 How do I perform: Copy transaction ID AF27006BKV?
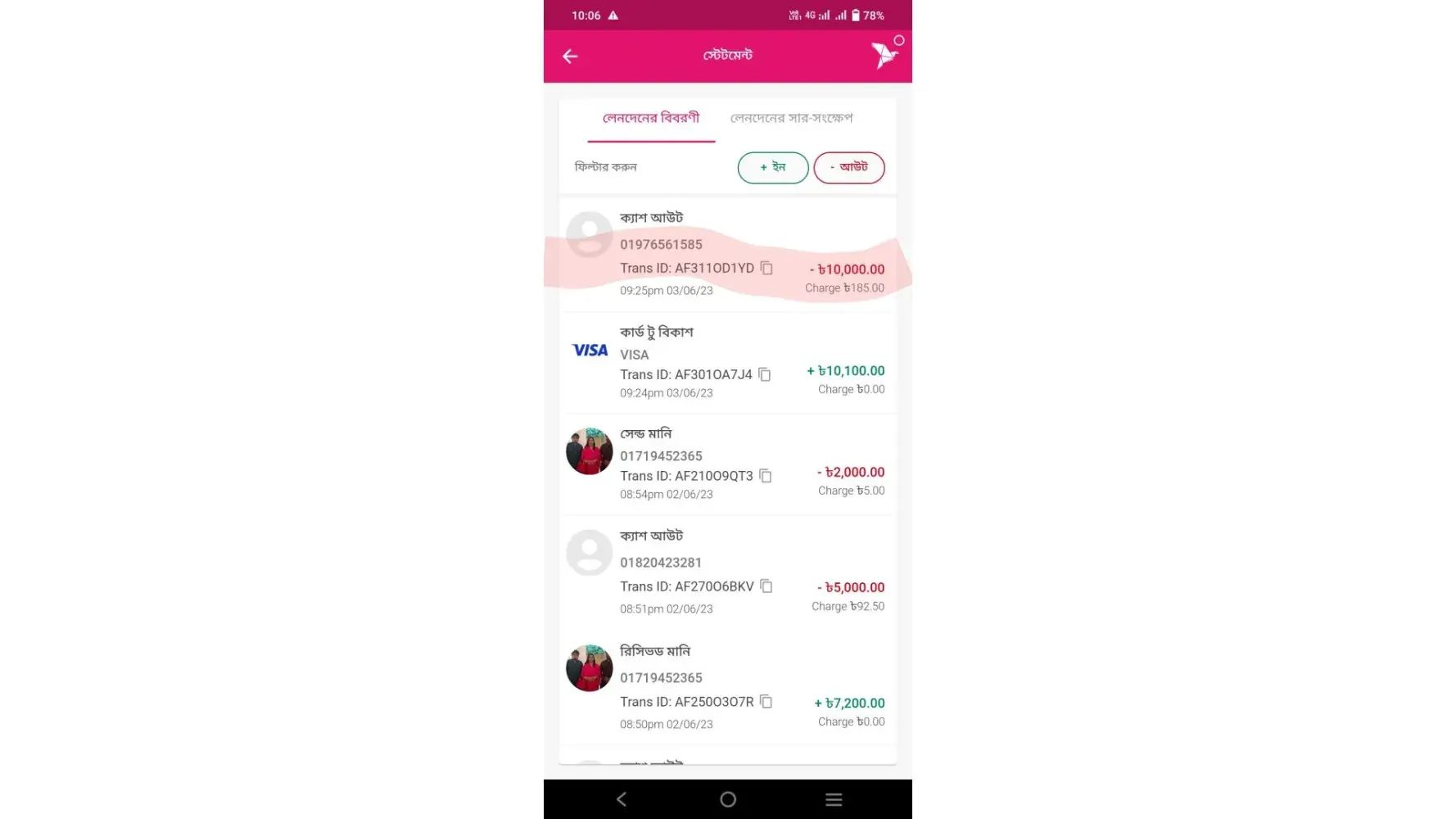pos(766,586)
